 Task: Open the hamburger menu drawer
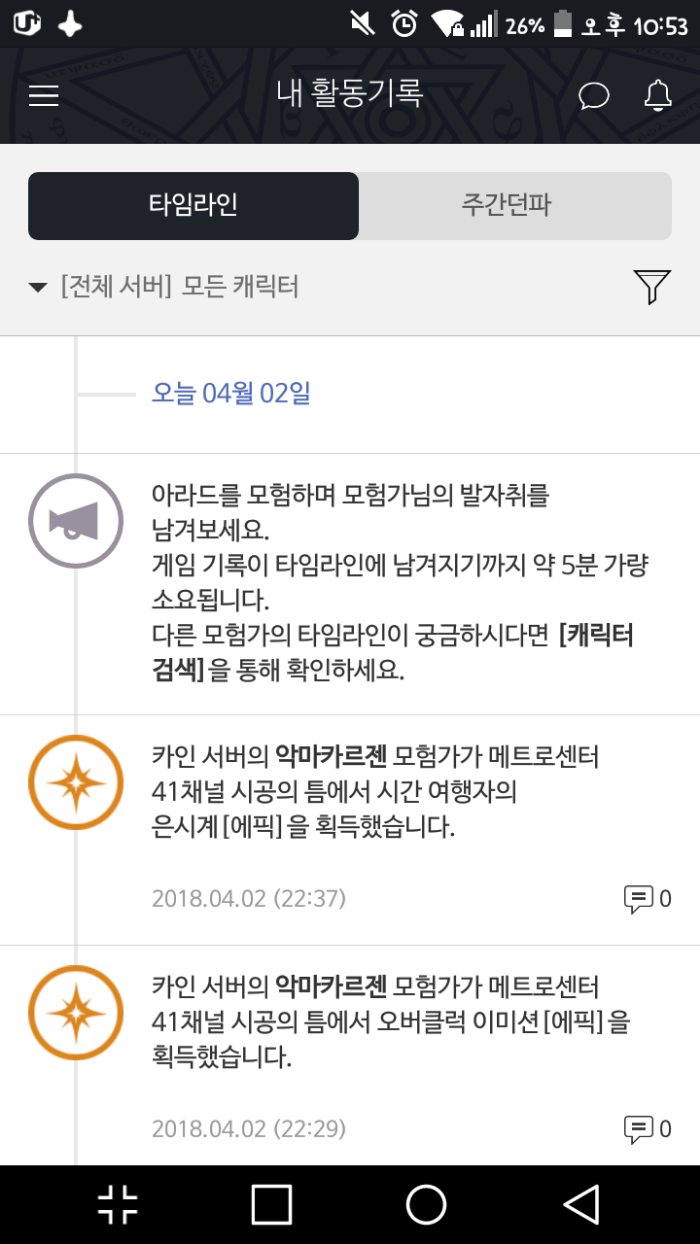click(x=44, y=96)
